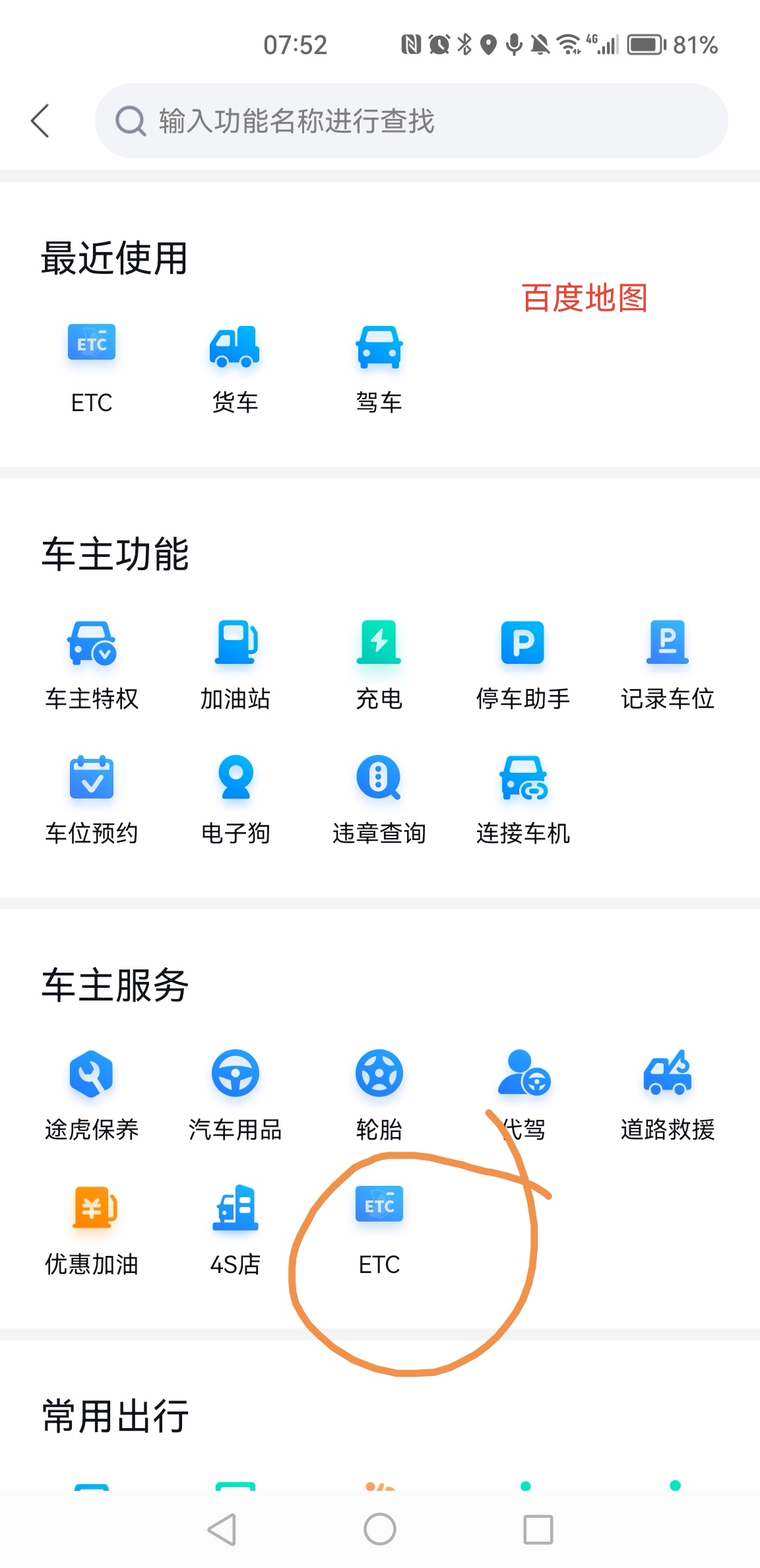Go back using the top-left arrow

click(40, 121)
